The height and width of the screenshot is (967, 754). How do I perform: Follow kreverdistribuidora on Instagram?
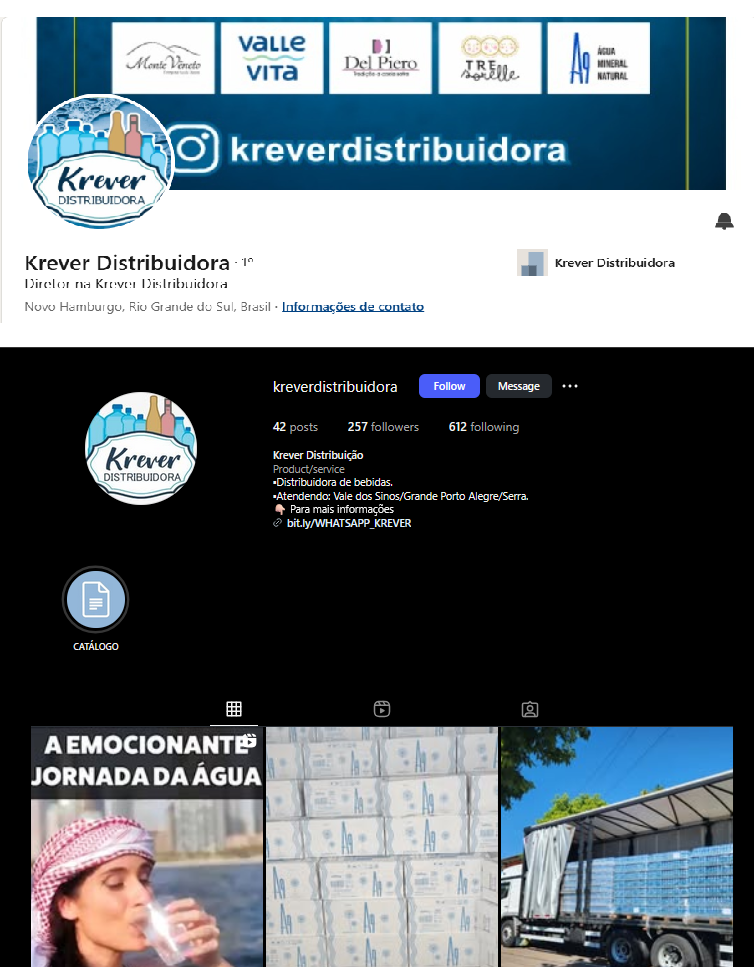coord(449,386)
